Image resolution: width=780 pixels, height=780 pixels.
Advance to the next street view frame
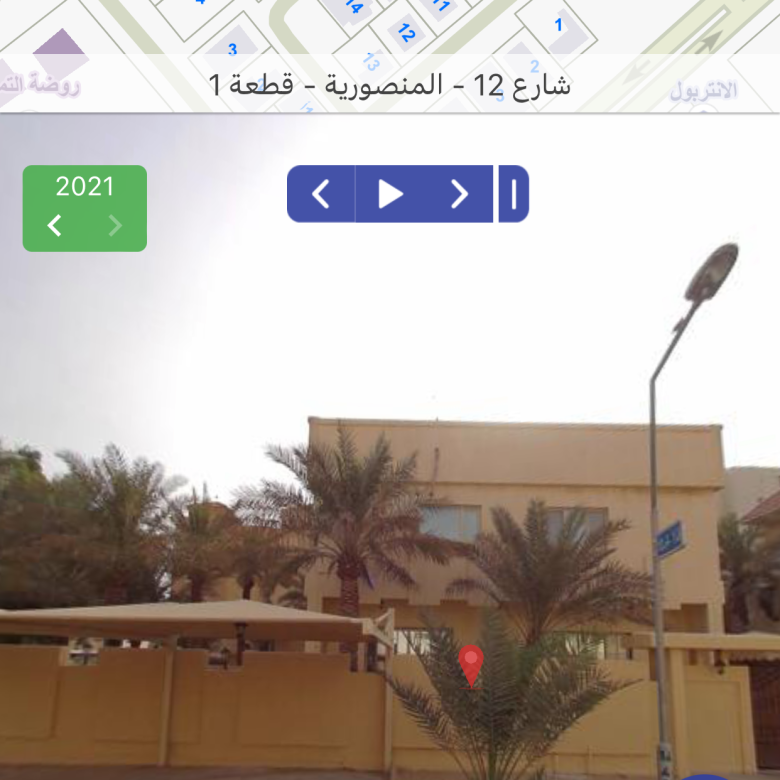point(459,194)
